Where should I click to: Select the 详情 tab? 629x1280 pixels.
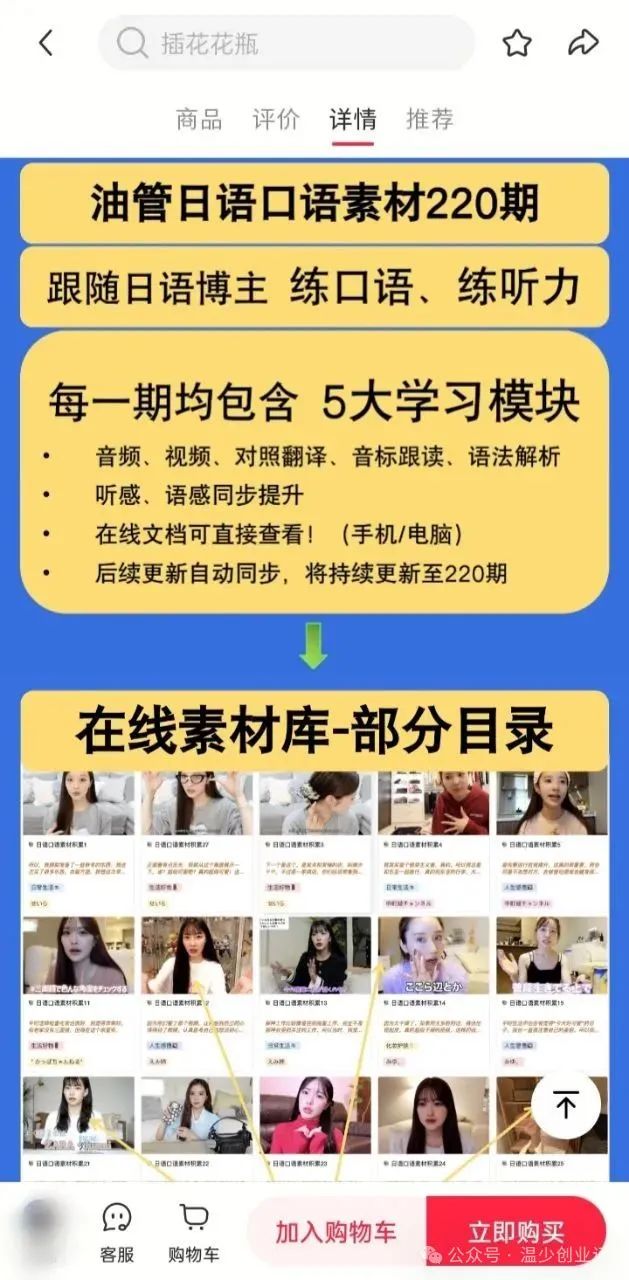(x=352, y=119)
